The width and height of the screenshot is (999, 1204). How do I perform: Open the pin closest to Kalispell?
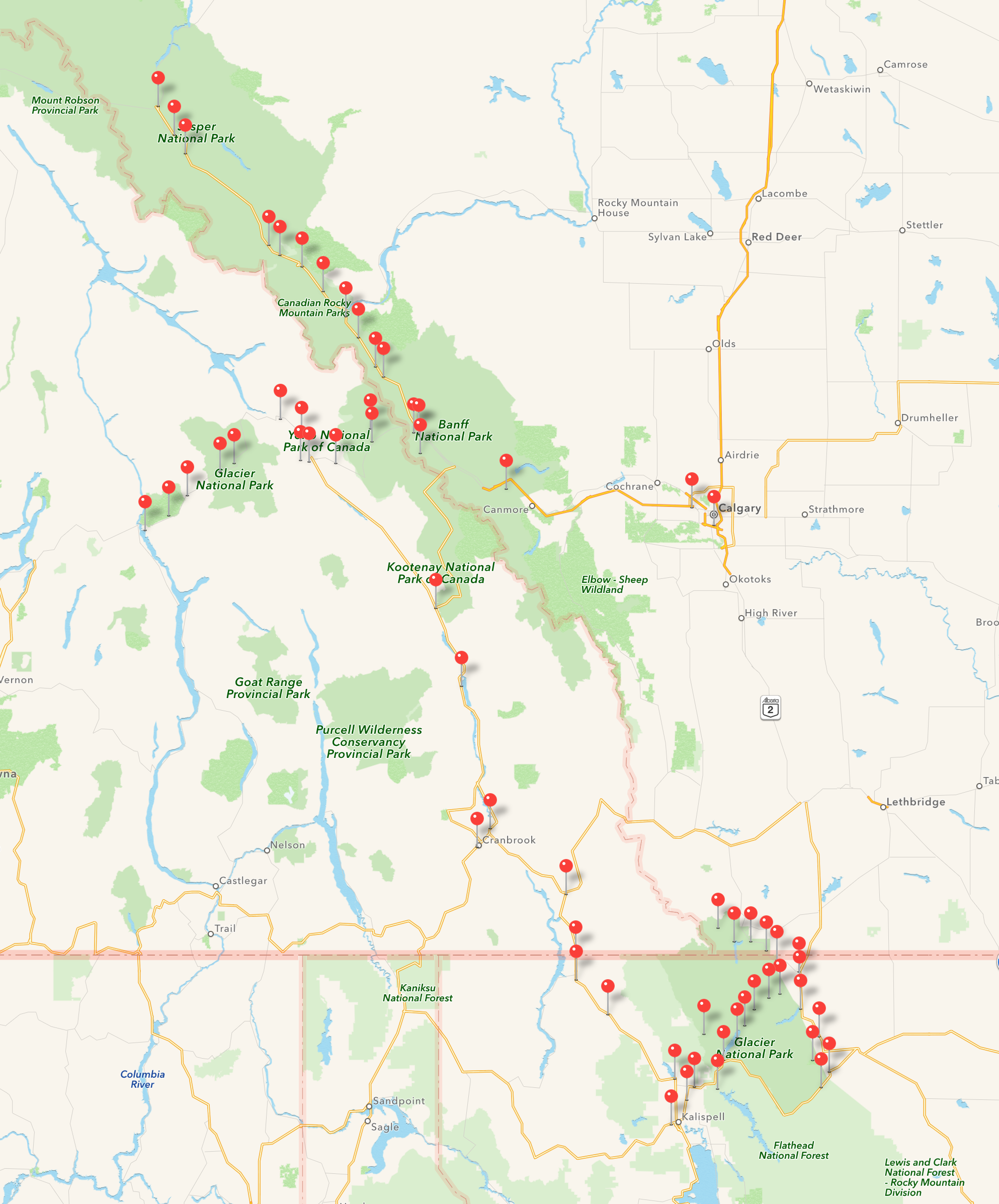[671, 1096]
